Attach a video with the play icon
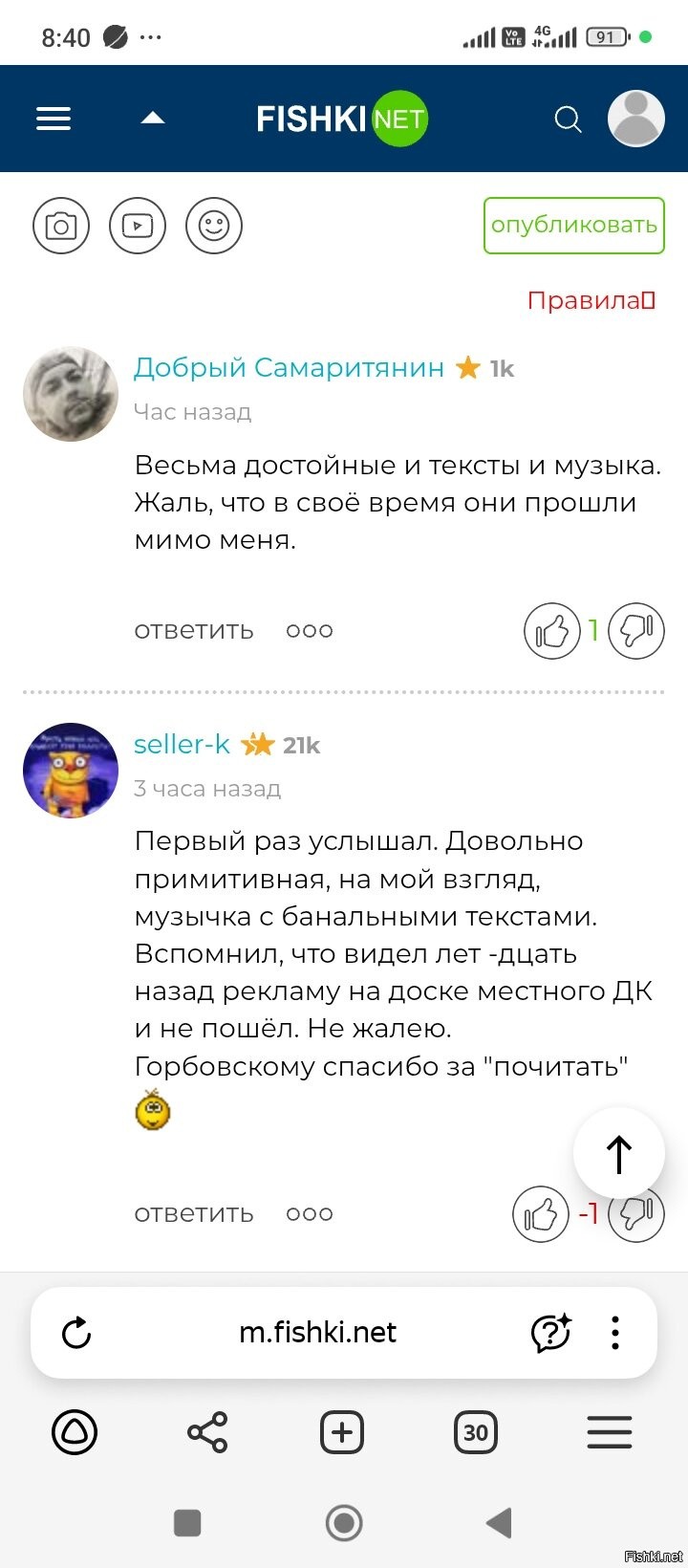Screen dimensions: 688x1568 (x=138, y=226)
